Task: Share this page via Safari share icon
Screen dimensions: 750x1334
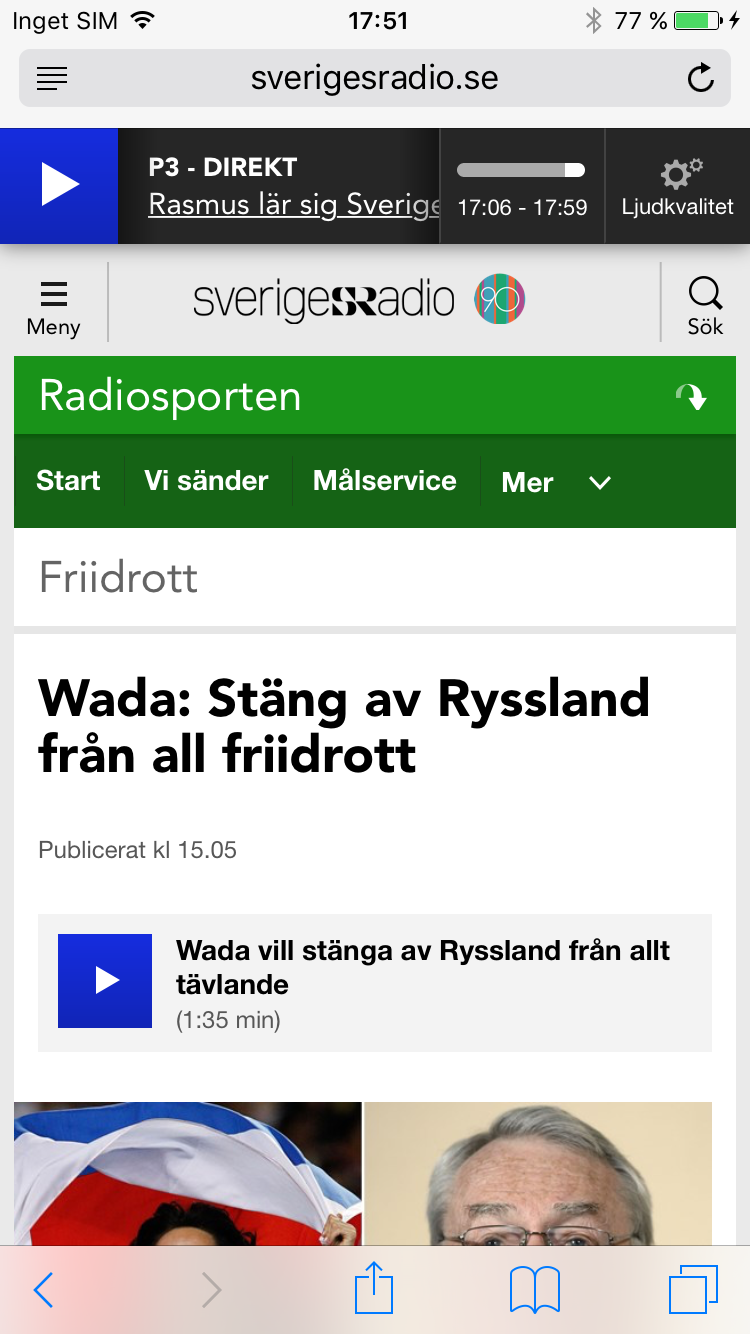Action: coord(374,1288)
